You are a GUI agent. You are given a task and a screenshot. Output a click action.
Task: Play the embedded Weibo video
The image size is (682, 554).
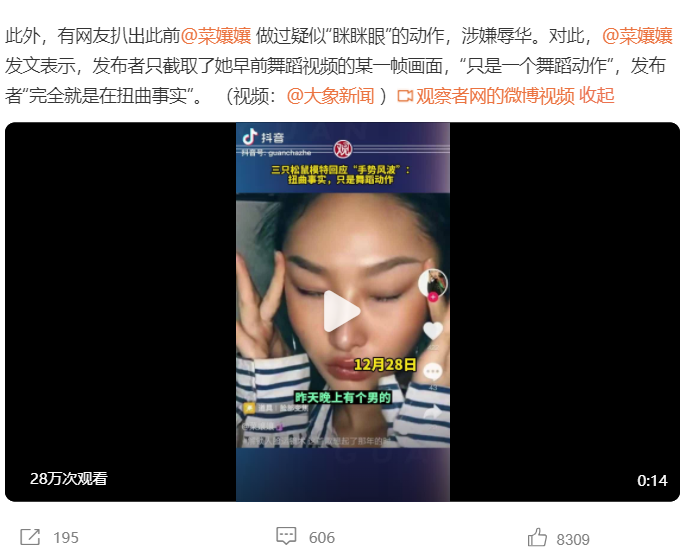tap(342, 312)
